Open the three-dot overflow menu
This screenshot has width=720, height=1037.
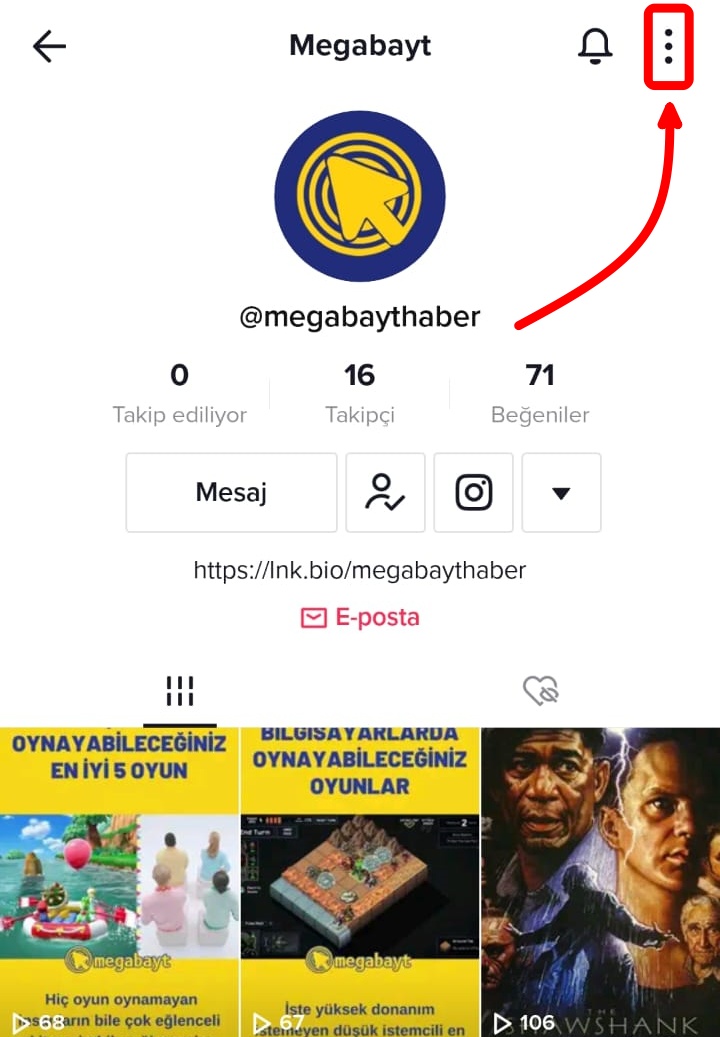(x=668, y=46)
